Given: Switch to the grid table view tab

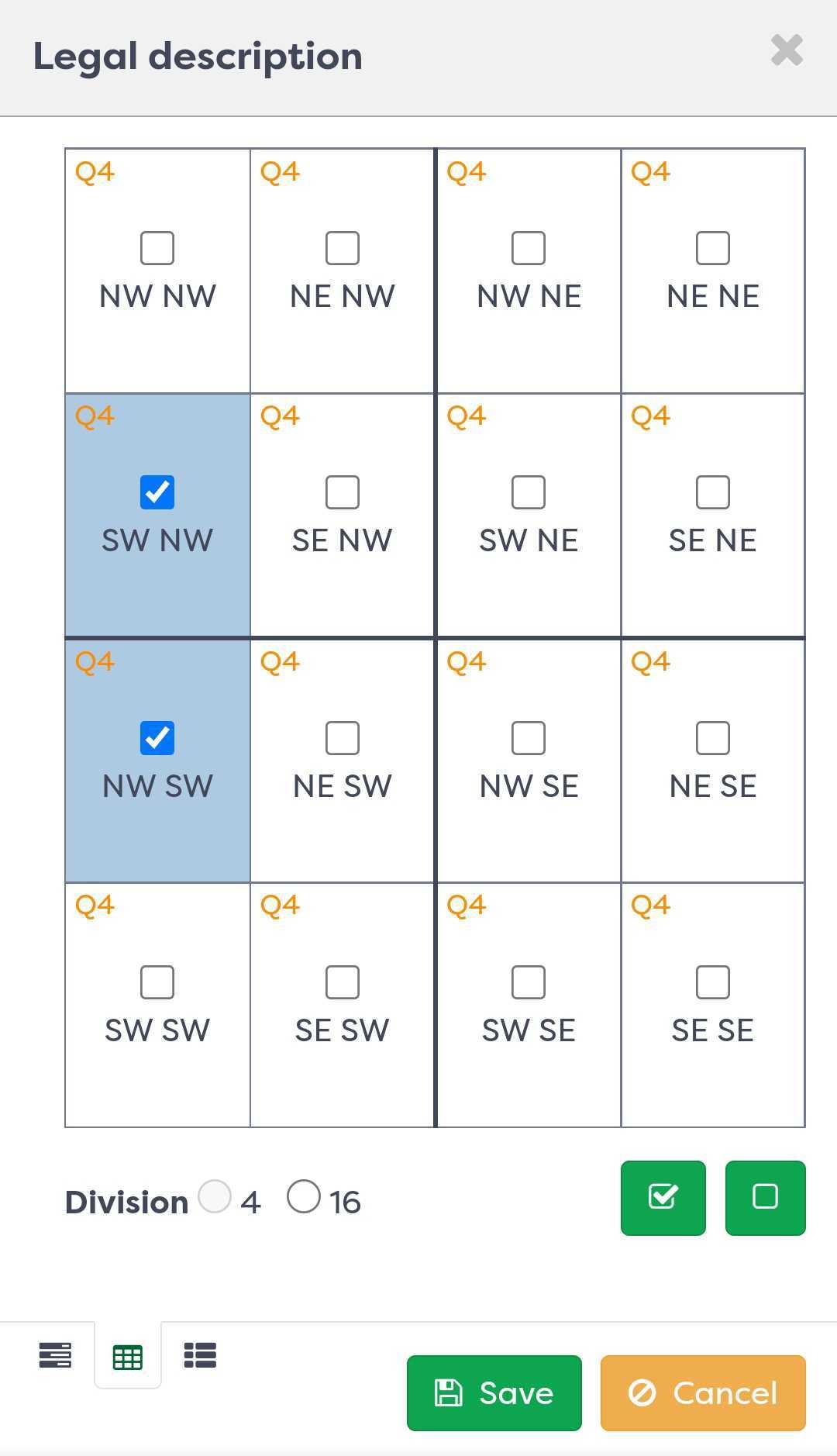Looking at the screenshot, I should [x=128, y=1356].
